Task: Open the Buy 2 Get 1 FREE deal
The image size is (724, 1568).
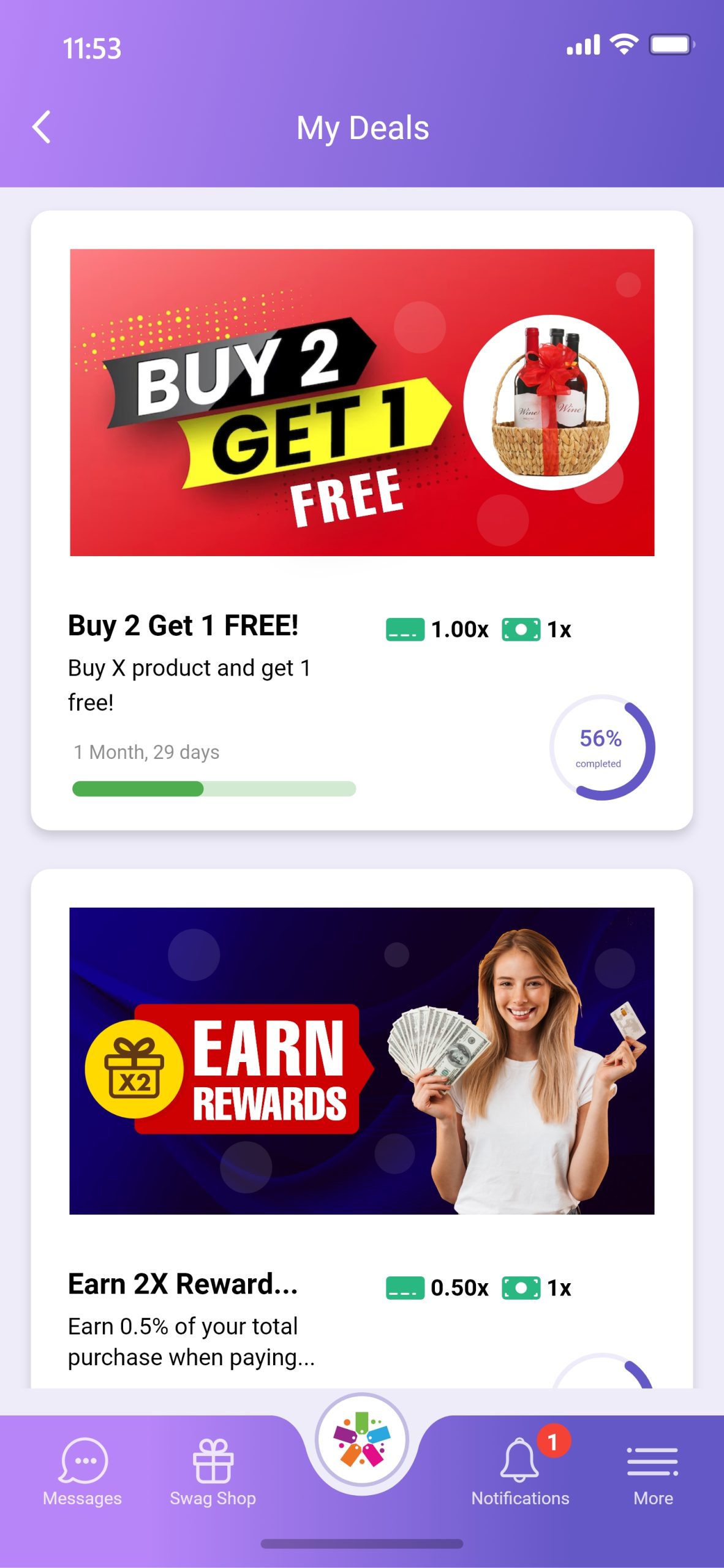Action: click(361, 403)
